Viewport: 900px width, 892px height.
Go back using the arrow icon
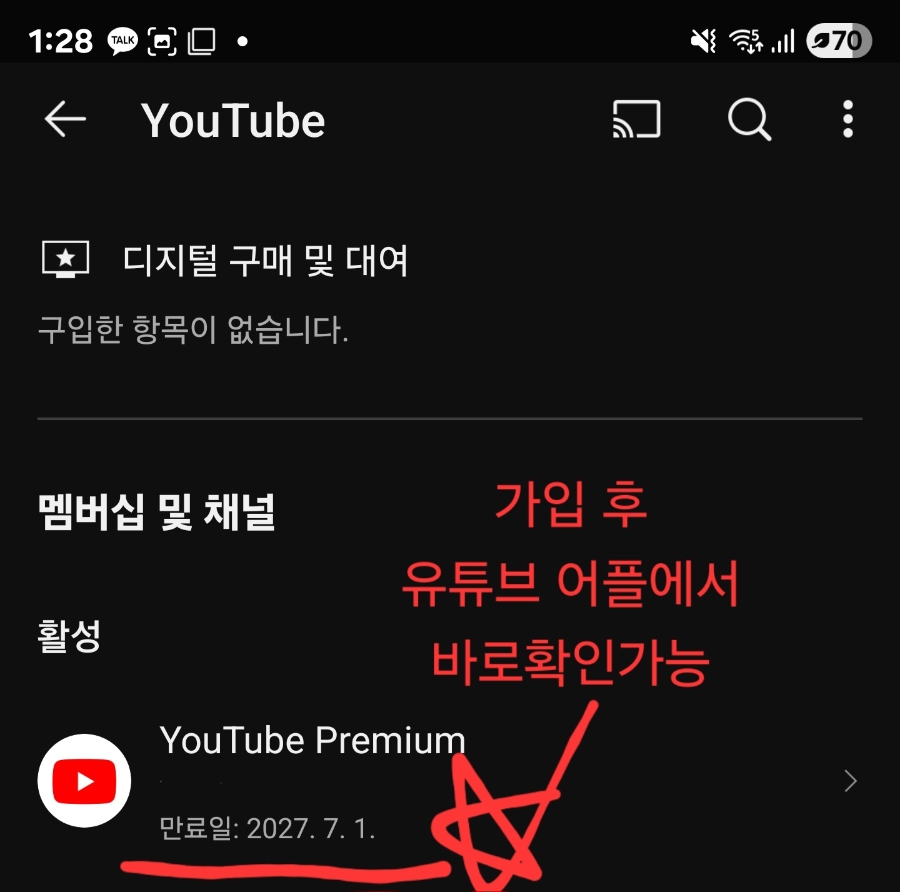[x=65, y=120]
